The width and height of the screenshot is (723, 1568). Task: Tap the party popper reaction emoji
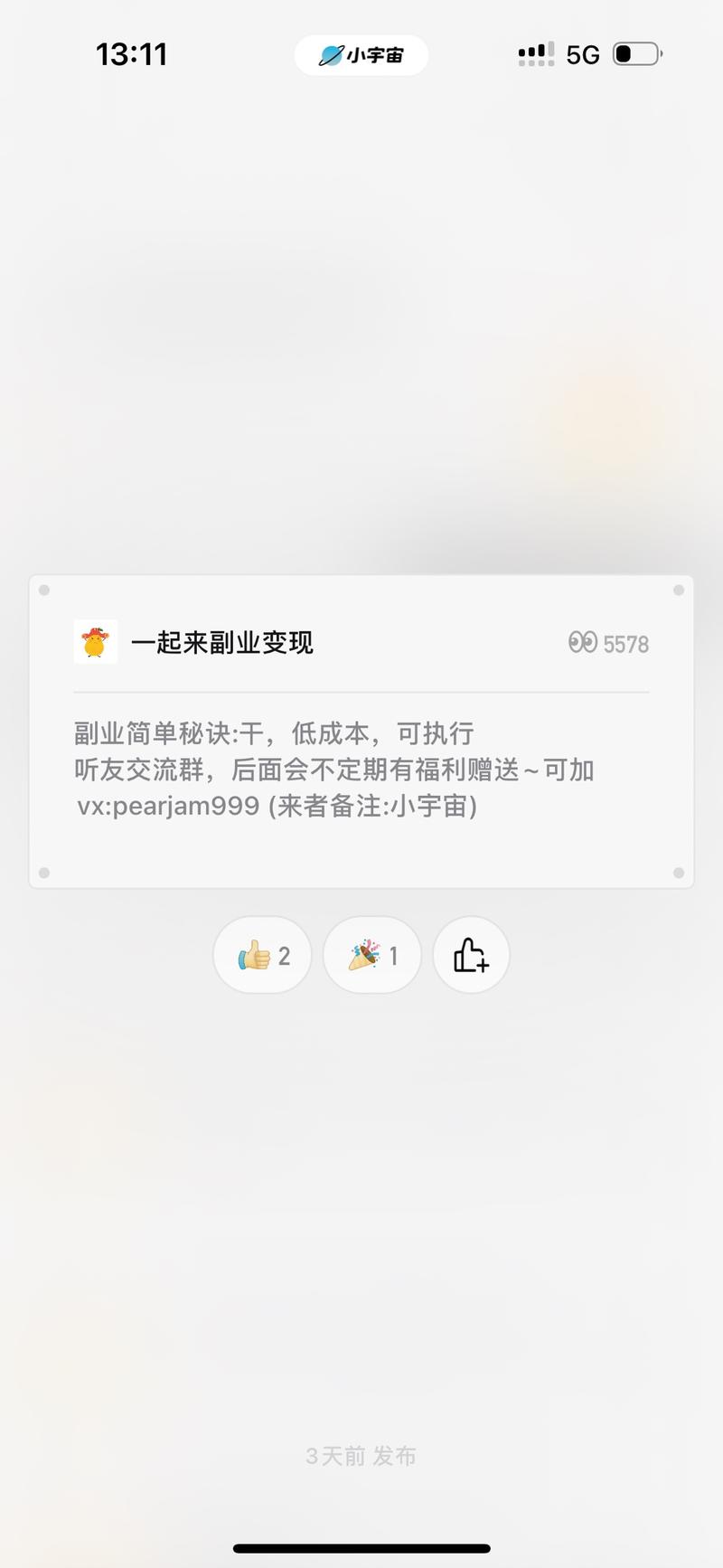tap(362, 955)
